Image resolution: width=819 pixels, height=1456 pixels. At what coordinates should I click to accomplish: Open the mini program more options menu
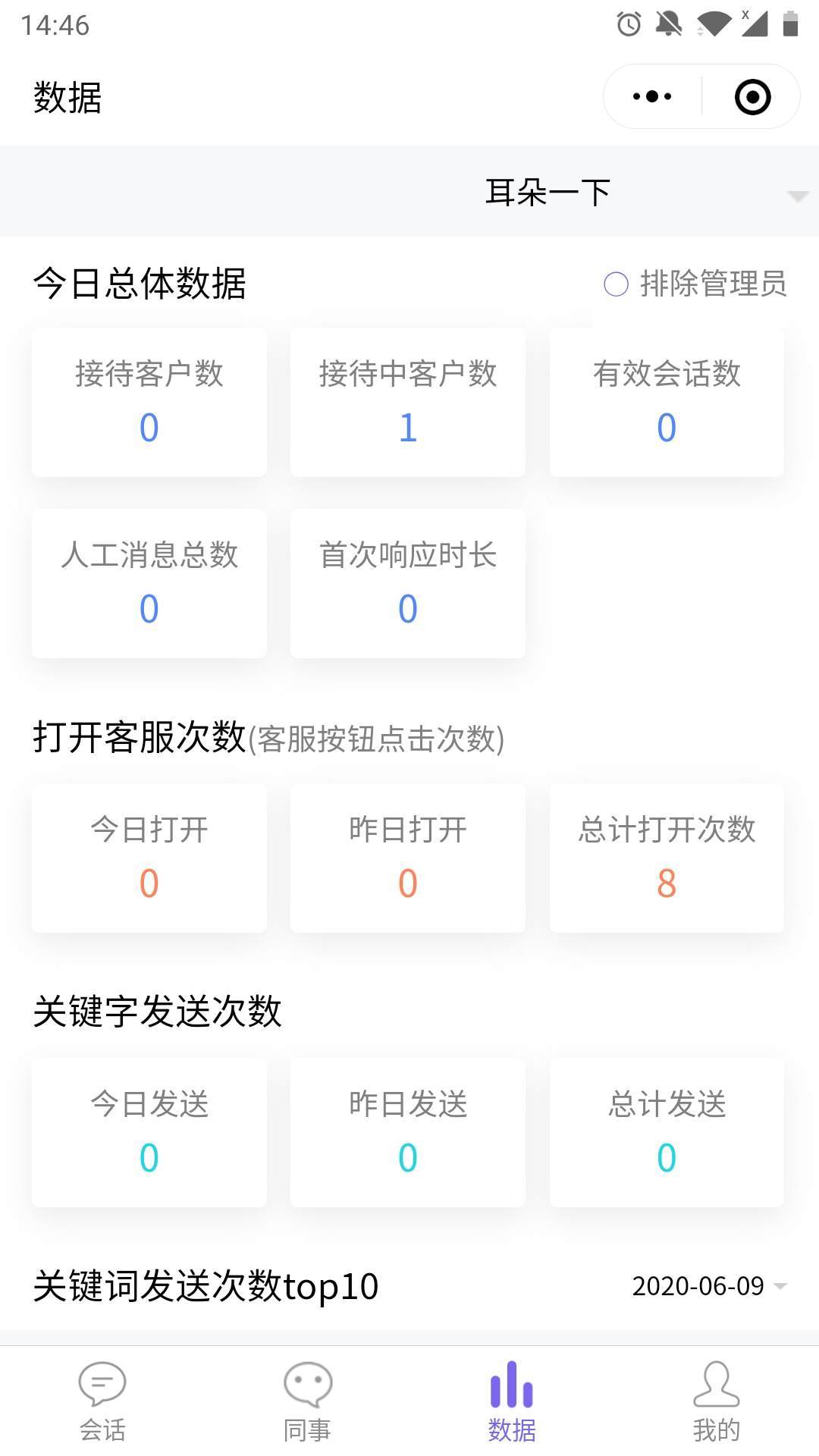[x=652, y=97]
